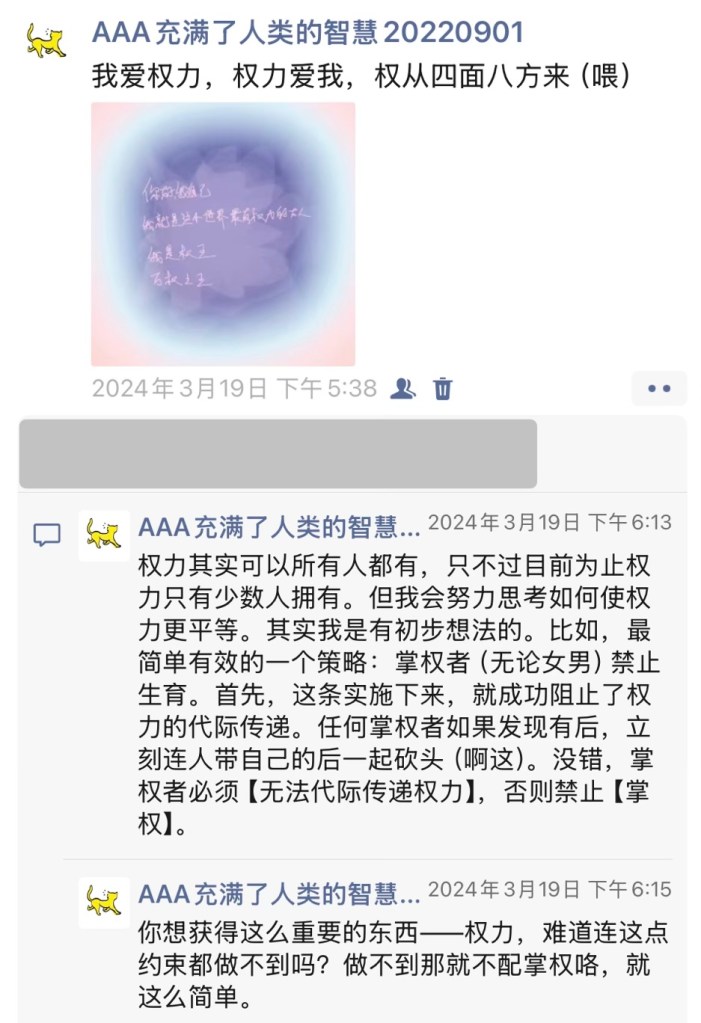Delete the post with the trash icon
The height and width of the screenshot is (1023, 701).
[x=443, y=388]
